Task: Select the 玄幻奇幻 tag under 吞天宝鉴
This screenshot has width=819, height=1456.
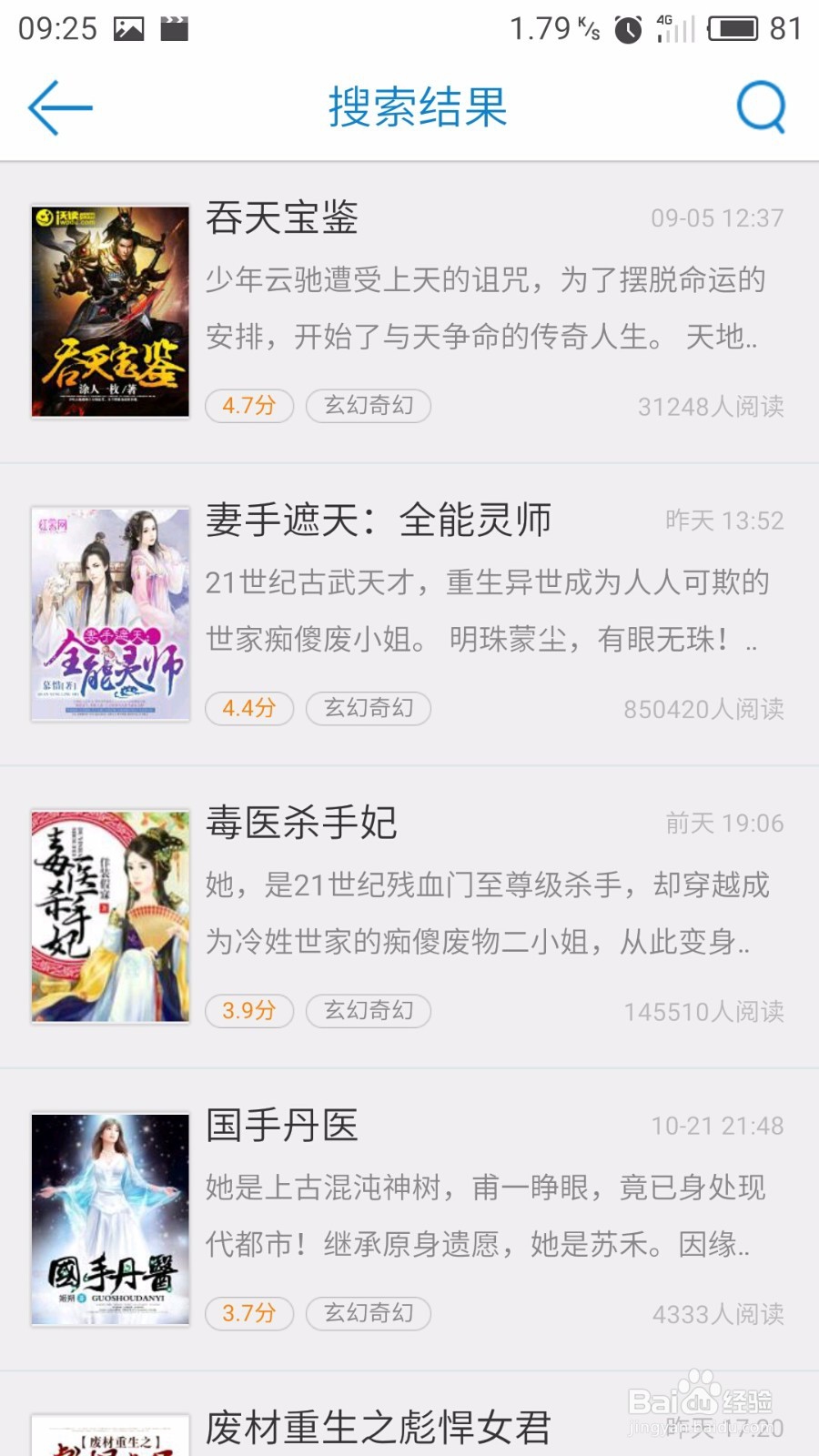Action: [368, 406]
